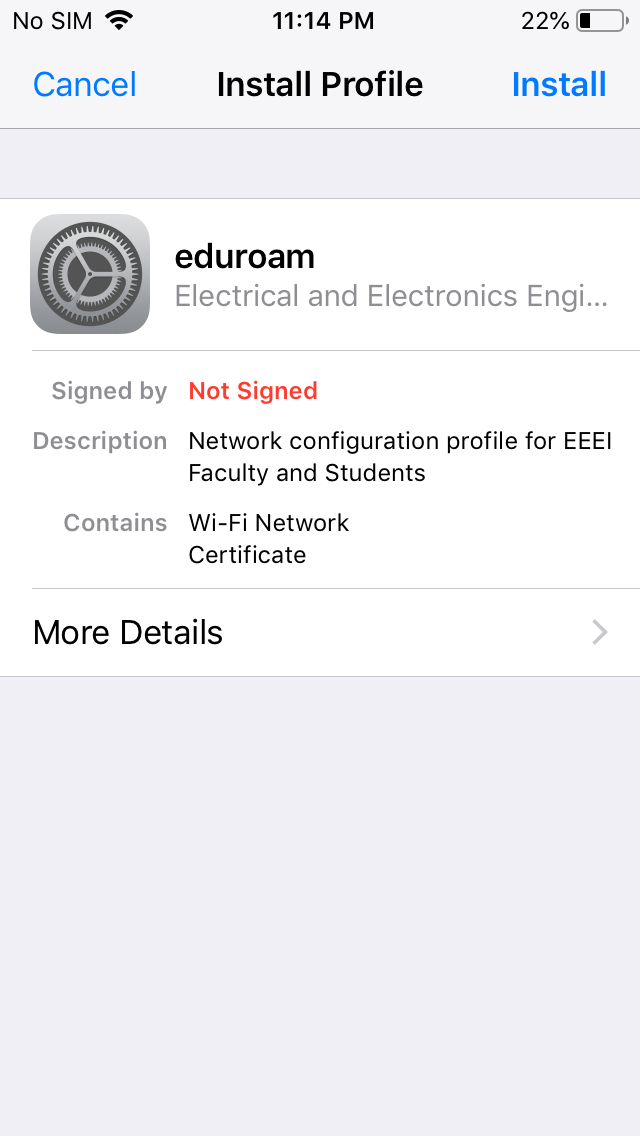Install the eduroam profile
Screen dimensions: 640x1136
pyautogui.click(x=558, y=85)
